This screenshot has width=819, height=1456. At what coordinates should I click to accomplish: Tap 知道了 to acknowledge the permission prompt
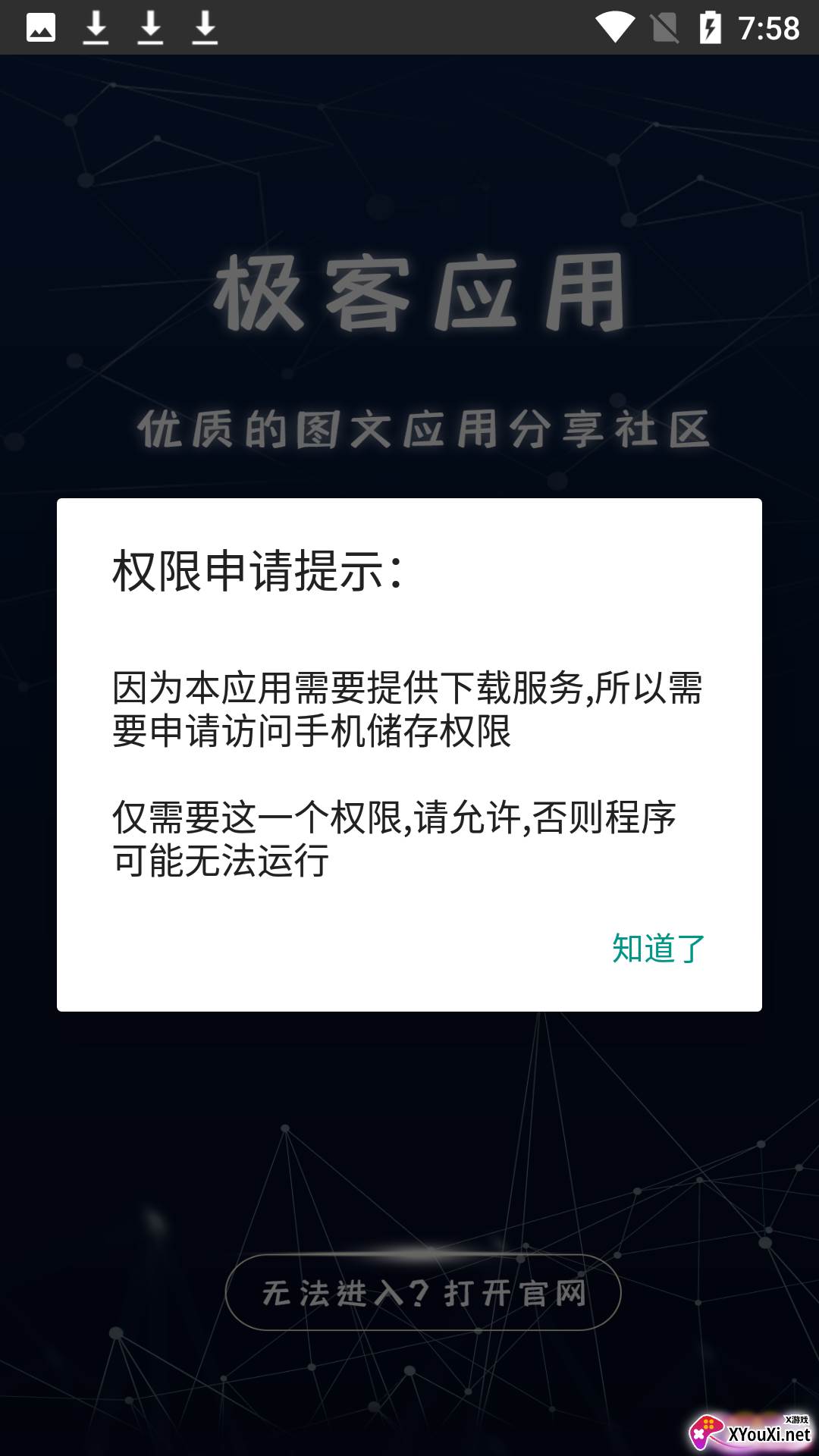click(658, 948)
